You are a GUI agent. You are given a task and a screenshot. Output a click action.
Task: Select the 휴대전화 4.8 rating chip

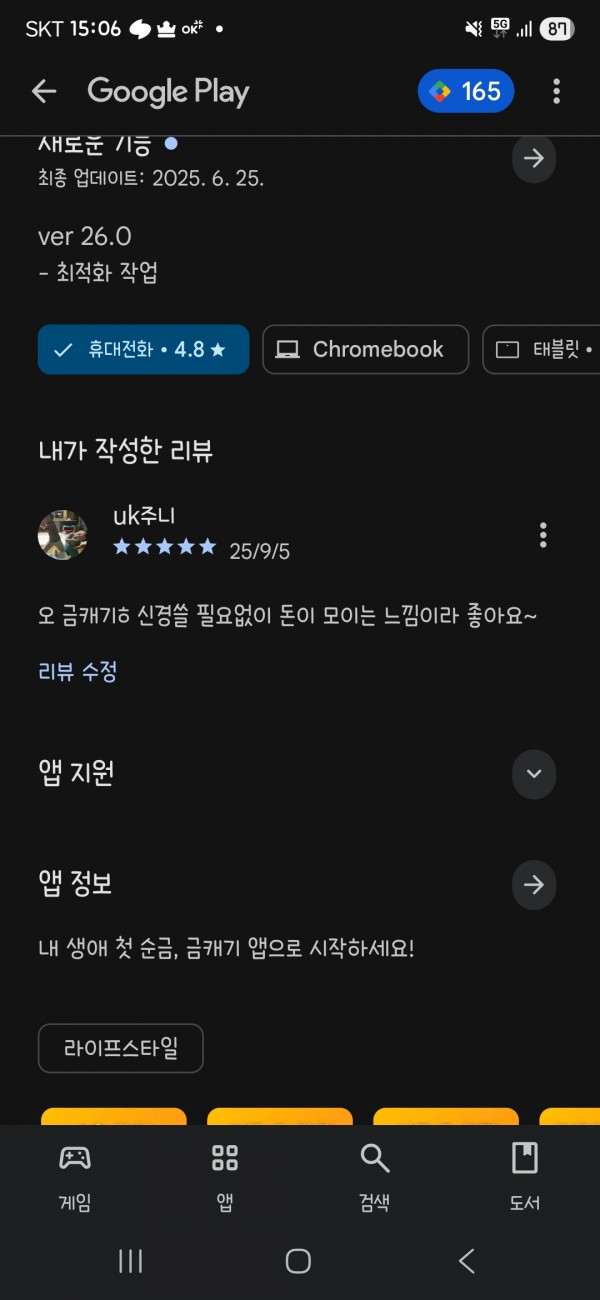coord(143,350)
